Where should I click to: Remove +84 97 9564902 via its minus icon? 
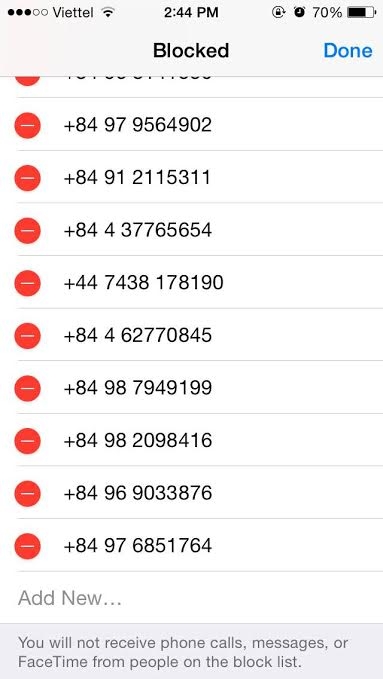(27, 125)
